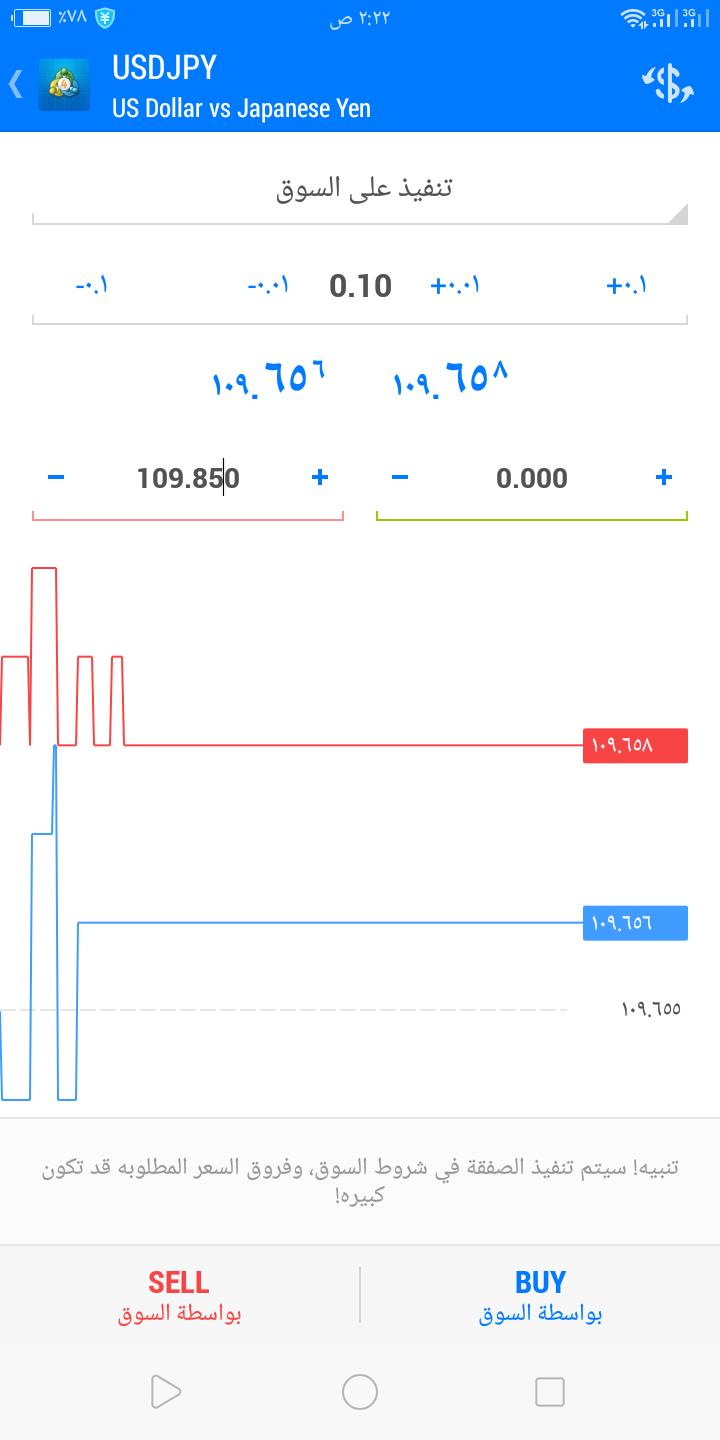This screenshot has width=720, height=1440.
Task: Open recent apps via square button
Action: (550, 1391)
